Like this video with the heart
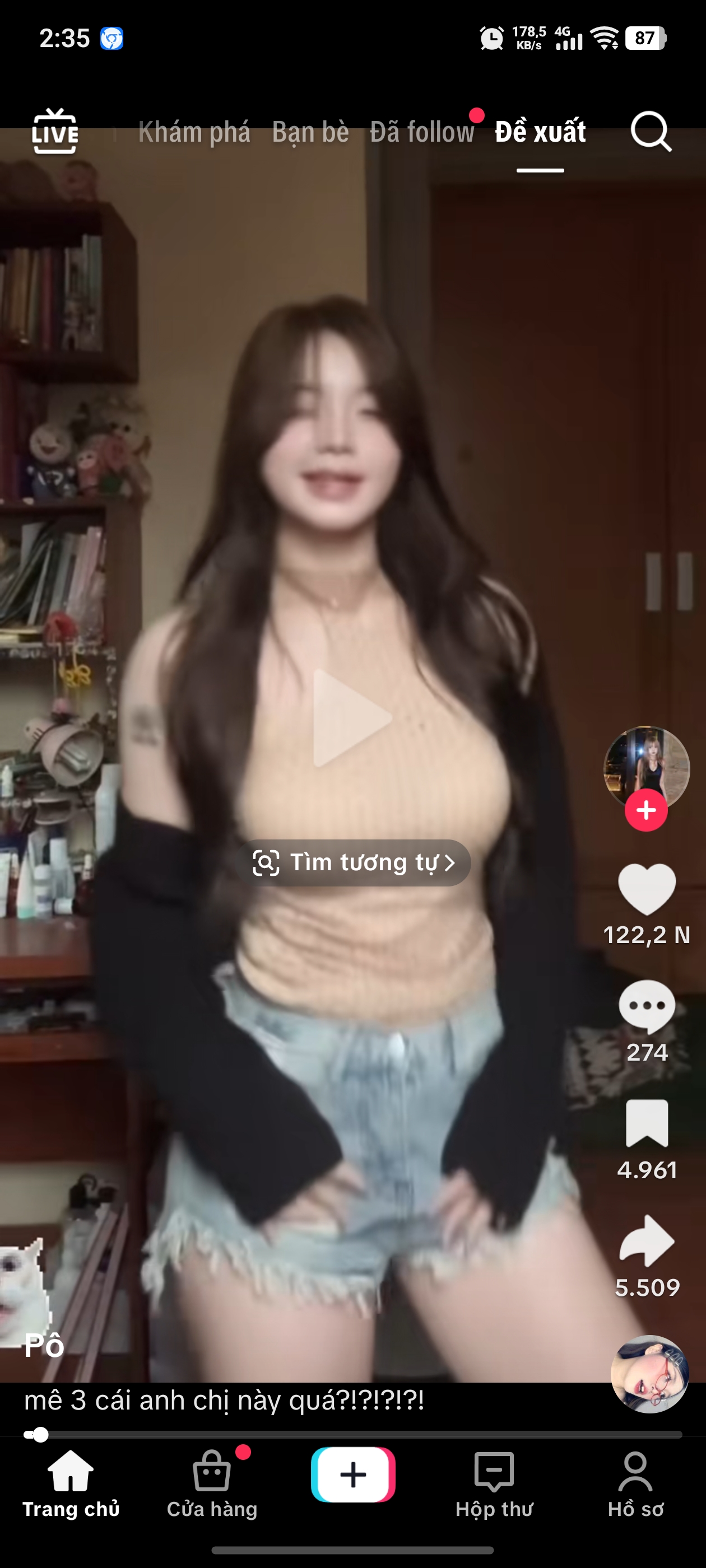 click(646, 889)
